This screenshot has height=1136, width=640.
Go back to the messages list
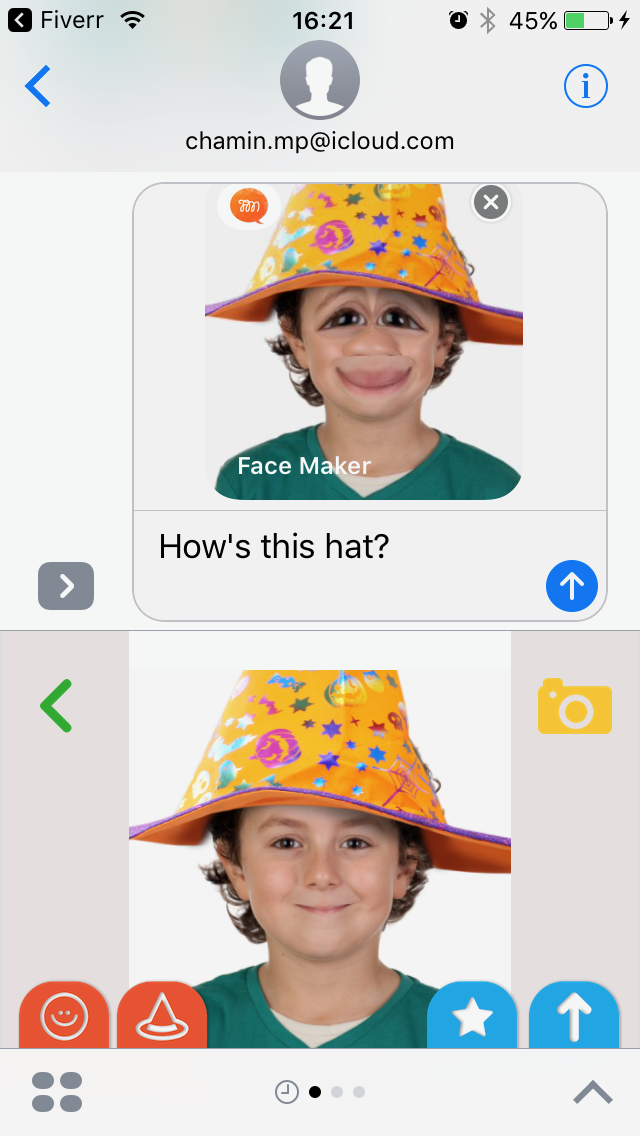coord(38,87)
